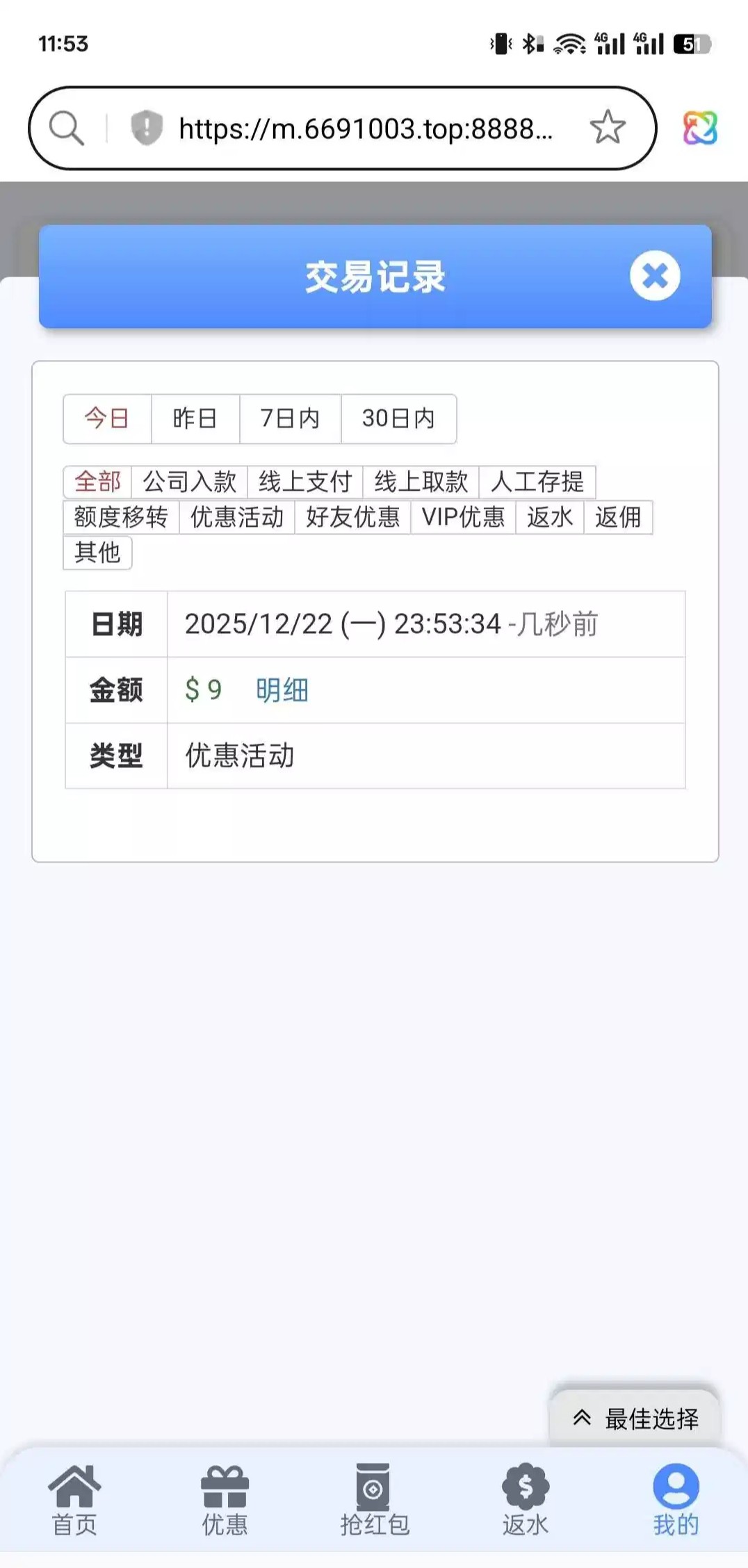Switch date filter to 昨日

195,418
